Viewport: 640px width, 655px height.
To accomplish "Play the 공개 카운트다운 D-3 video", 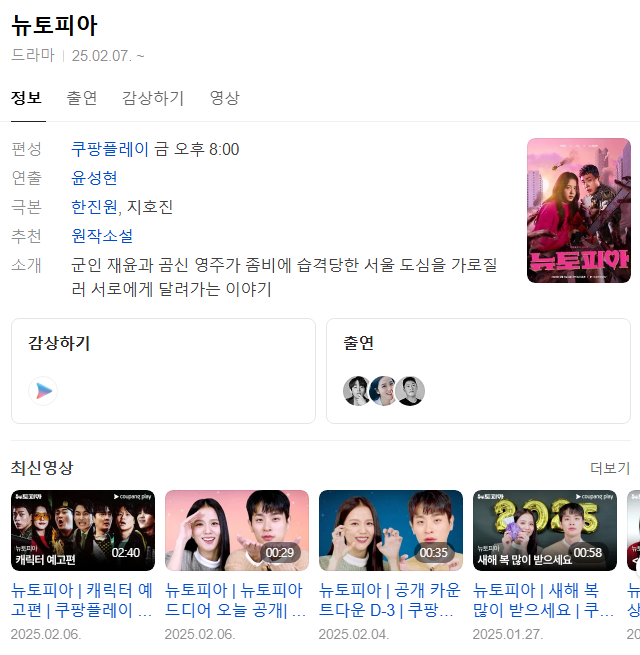I will (391, 530).
